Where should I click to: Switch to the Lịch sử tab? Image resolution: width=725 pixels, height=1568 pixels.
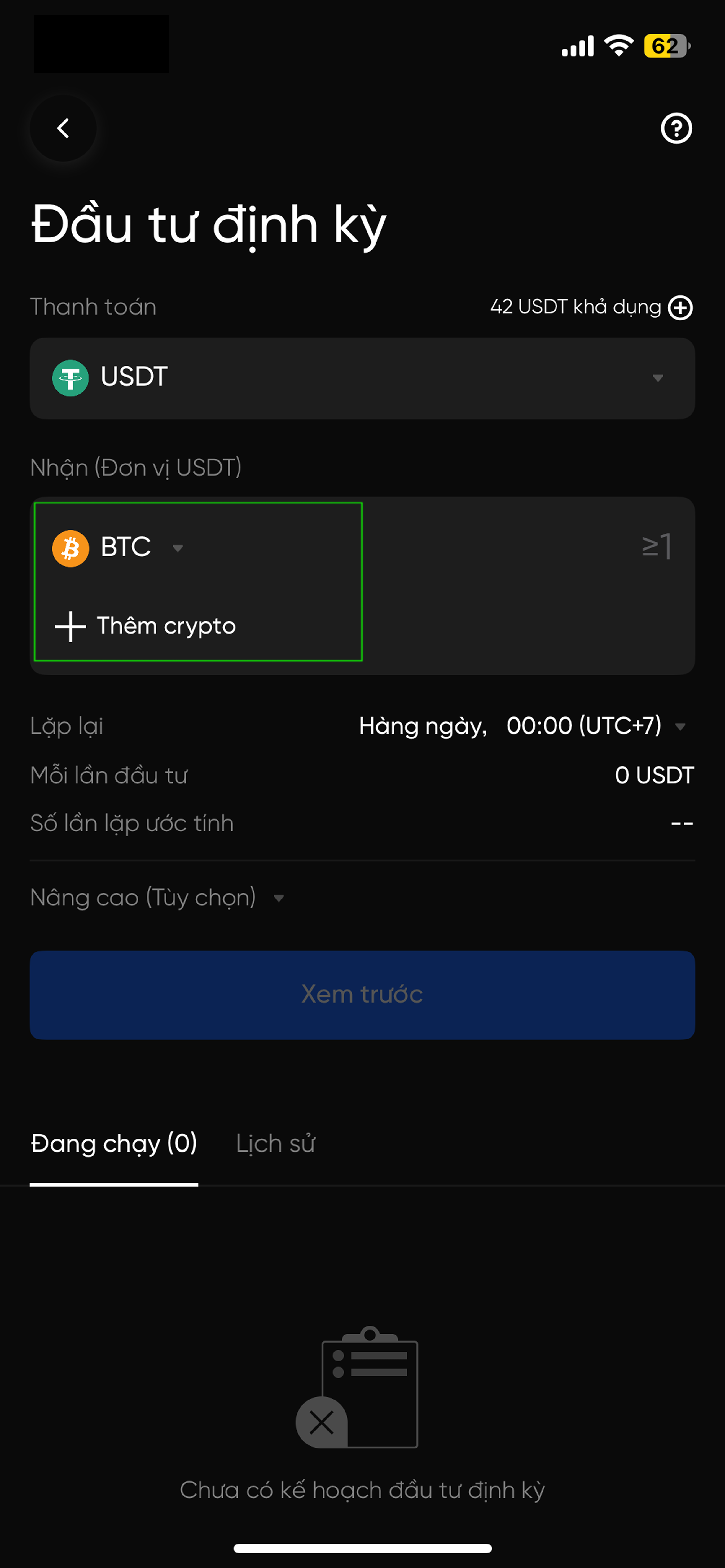coord(275,1144)
